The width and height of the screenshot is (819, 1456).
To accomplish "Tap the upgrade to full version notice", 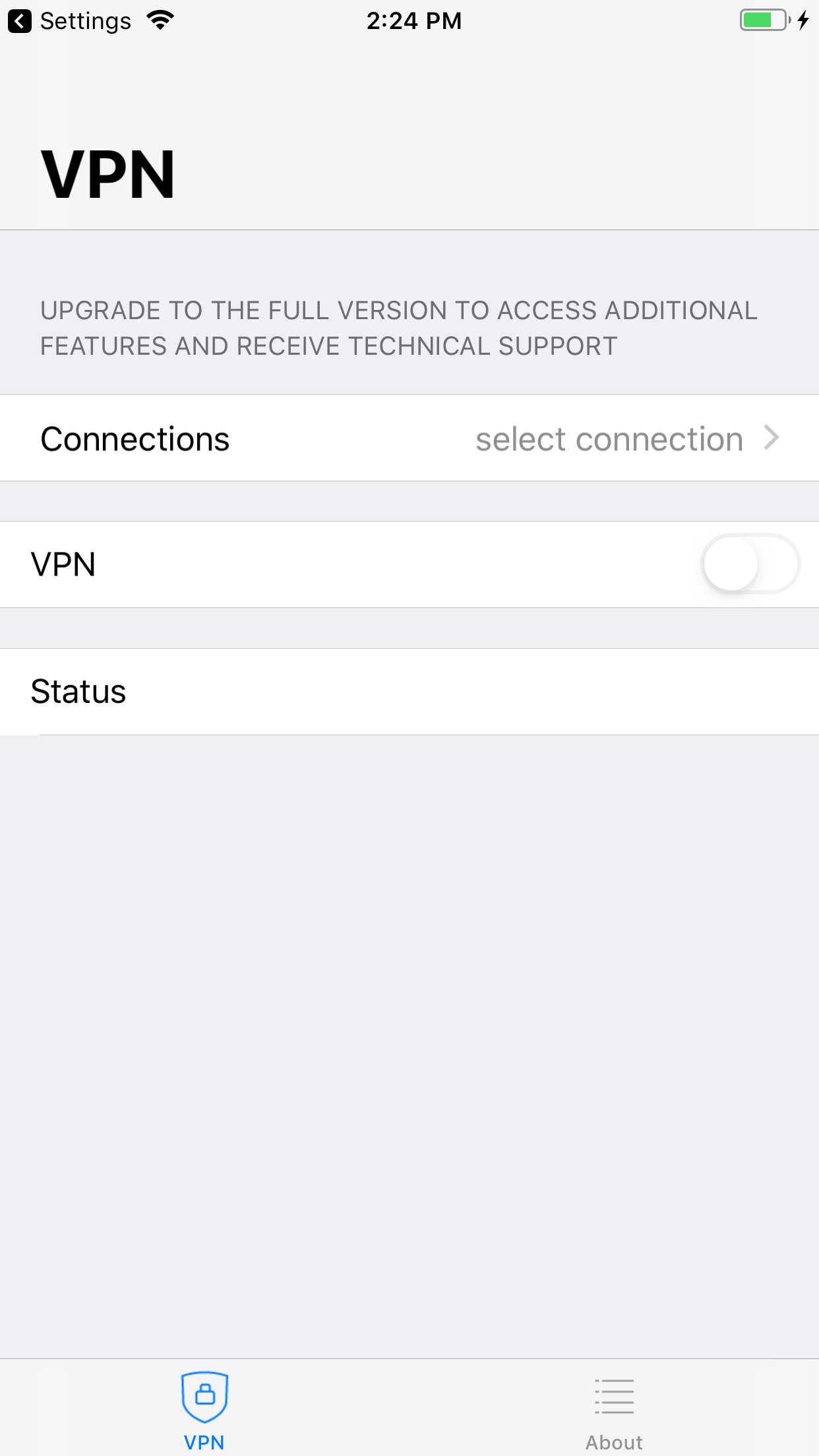I will point(398,327).
